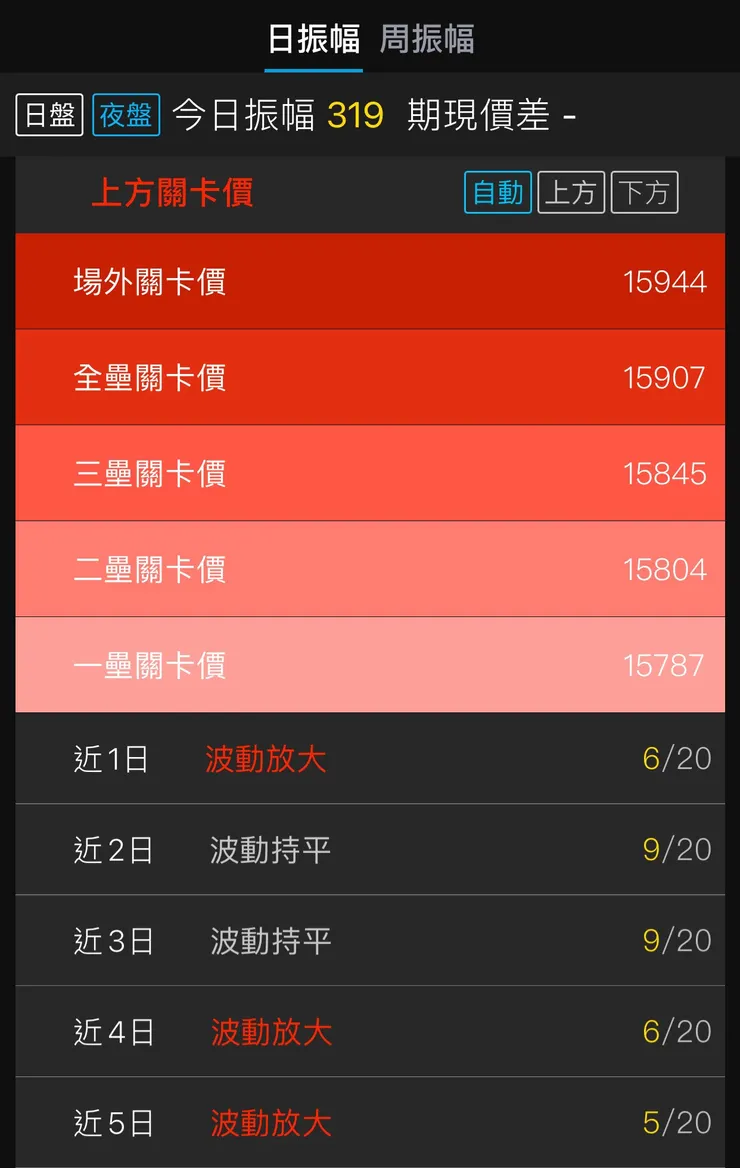This screenshot has width=740, height=1168.
Task: Switch display to 上方 mode
Action: pos(570,193)
